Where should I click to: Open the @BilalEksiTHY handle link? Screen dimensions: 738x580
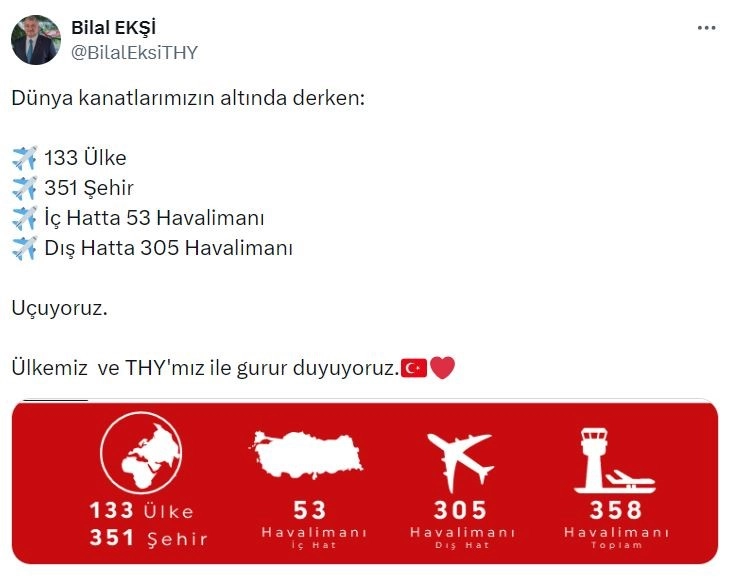134,53
